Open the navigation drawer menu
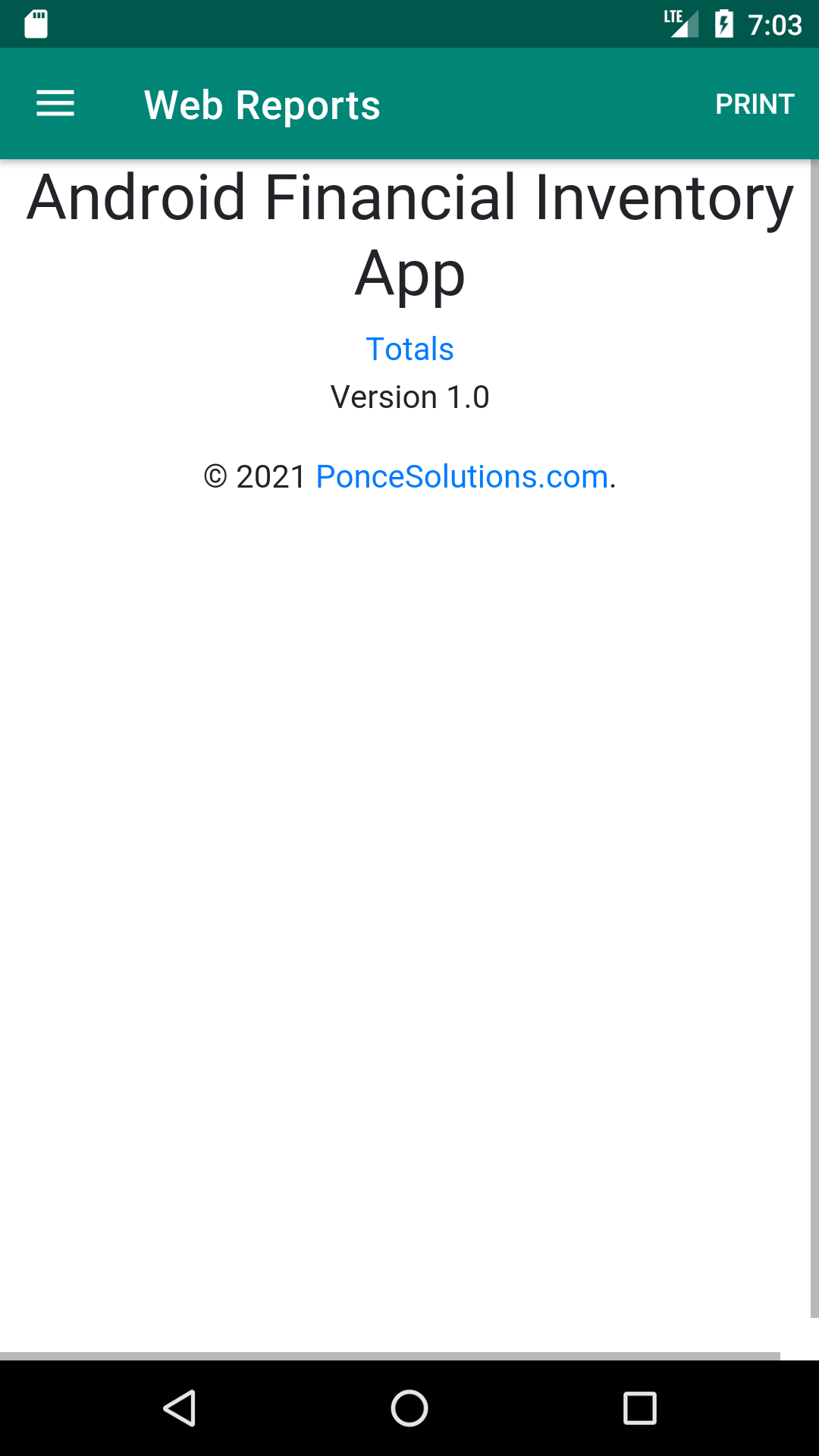 [x=55, y=104]
